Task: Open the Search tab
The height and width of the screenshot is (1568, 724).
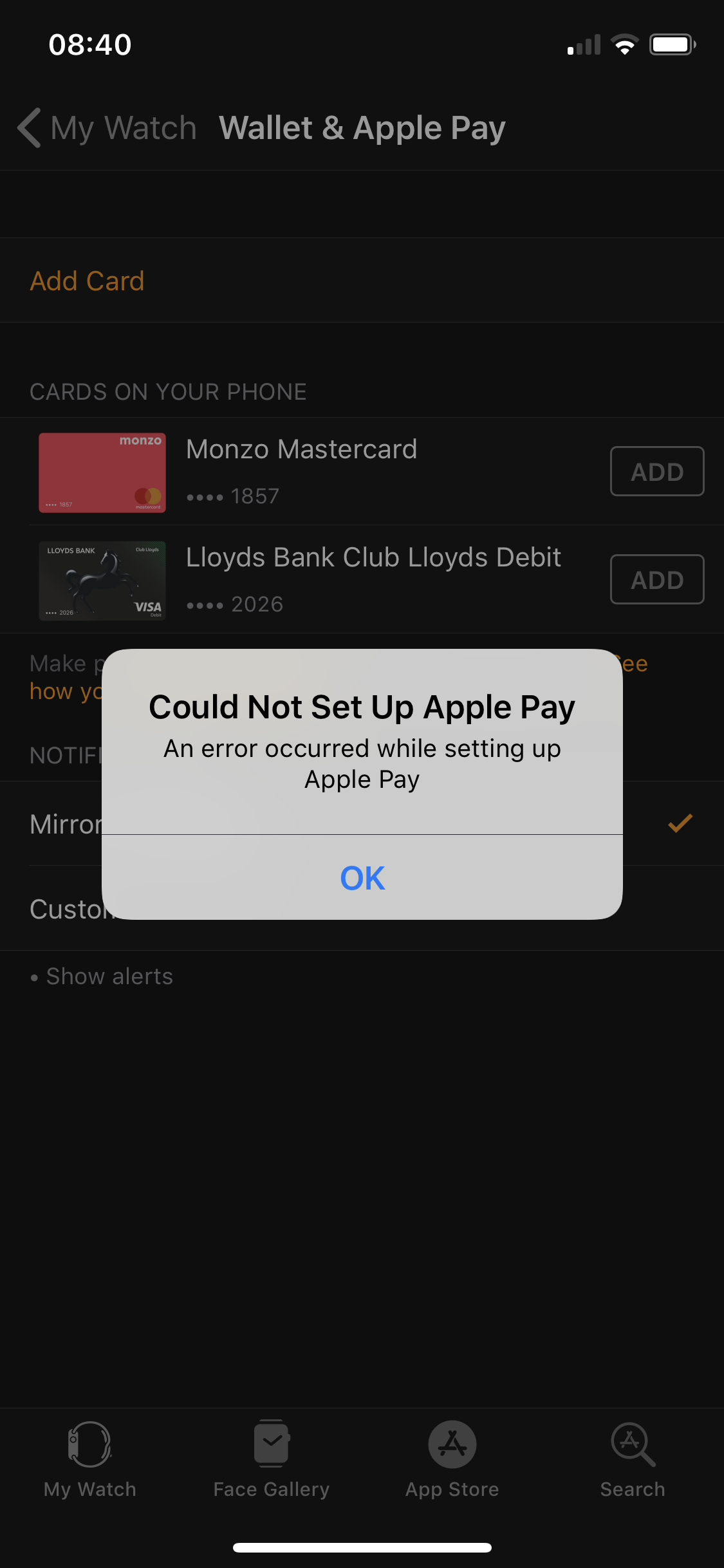Action: click(x=633, y=1459)
